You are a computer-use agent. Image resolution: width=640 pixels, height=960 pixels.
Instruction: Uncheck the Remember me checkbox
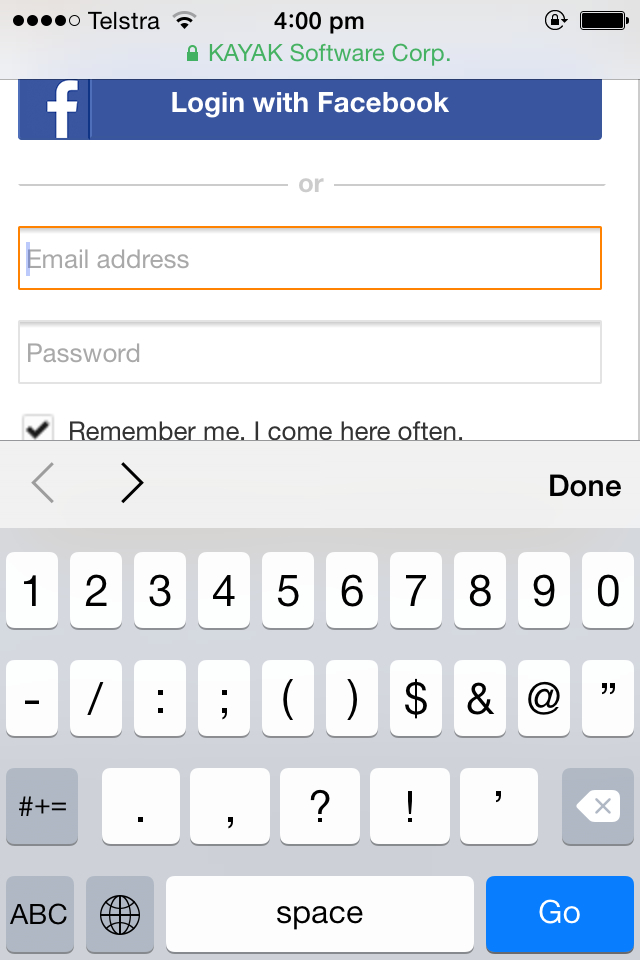[x=38, y=429]
